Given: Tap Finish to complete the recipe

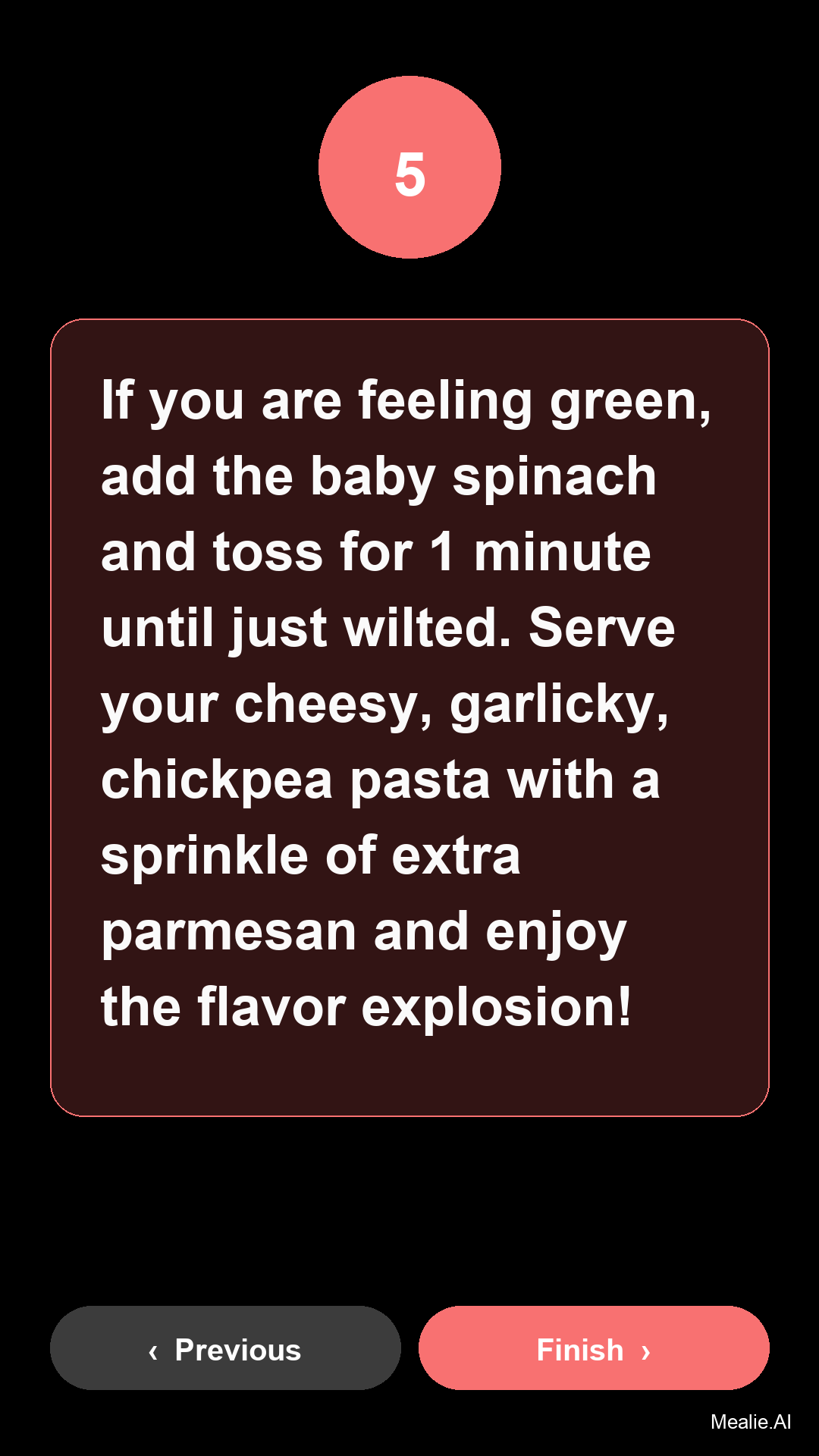Looking at the screenshot, I should pos(594,1348).
